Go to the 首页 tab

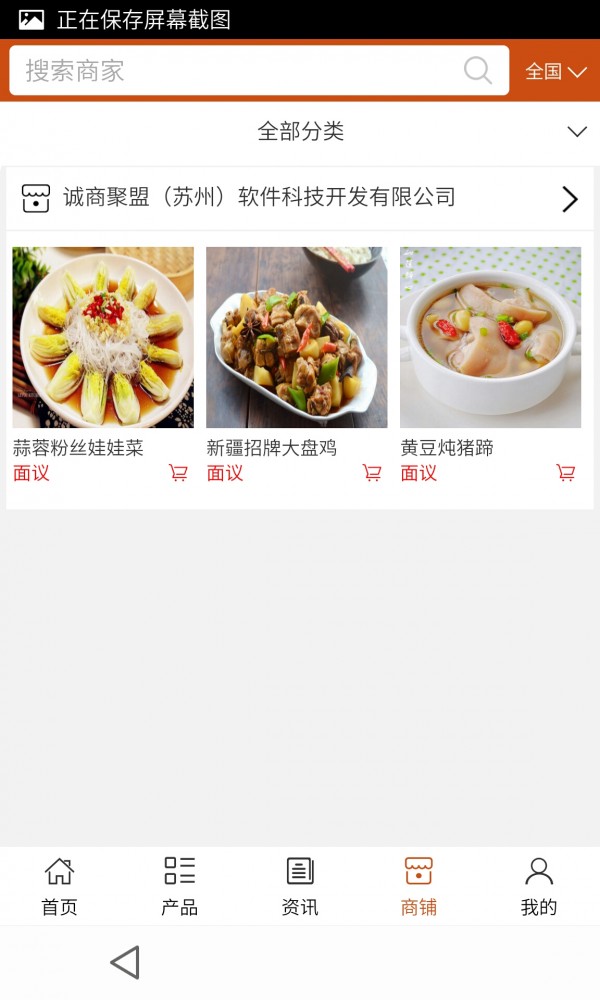pyautogui.click(x=59, y=886)
